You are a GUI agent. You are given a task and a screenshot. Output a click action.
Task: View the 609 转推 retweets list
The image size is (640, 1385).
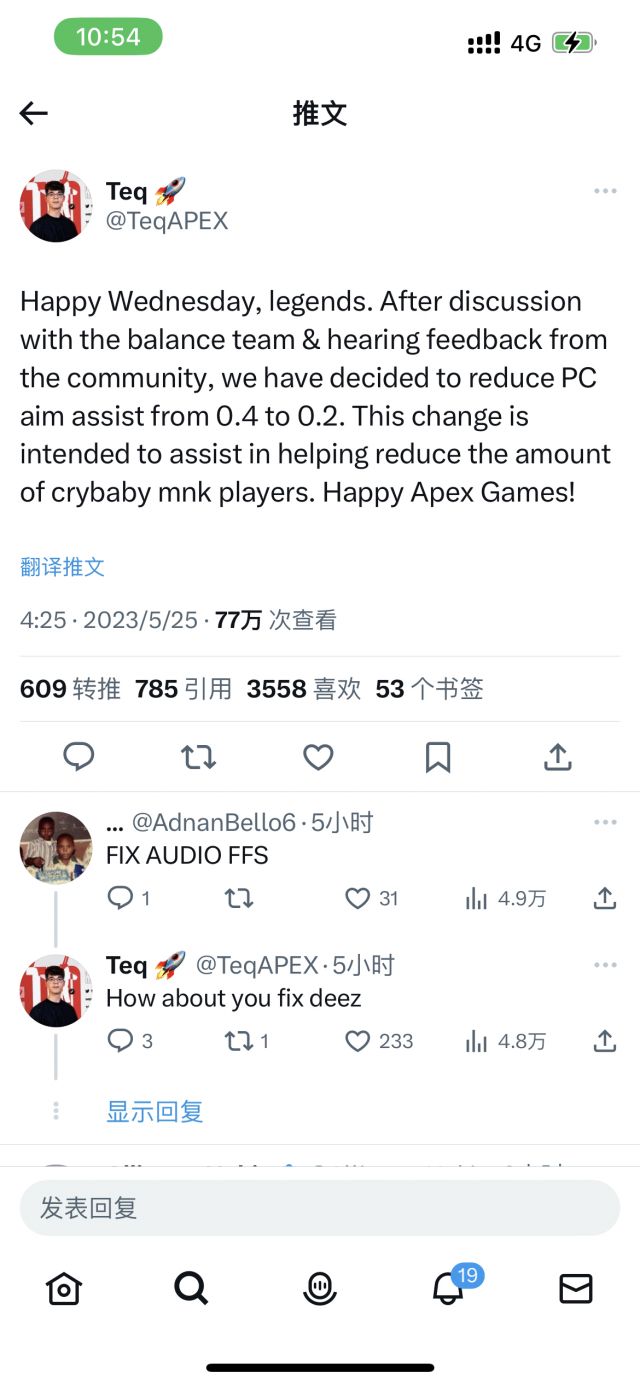coord(70,689)
